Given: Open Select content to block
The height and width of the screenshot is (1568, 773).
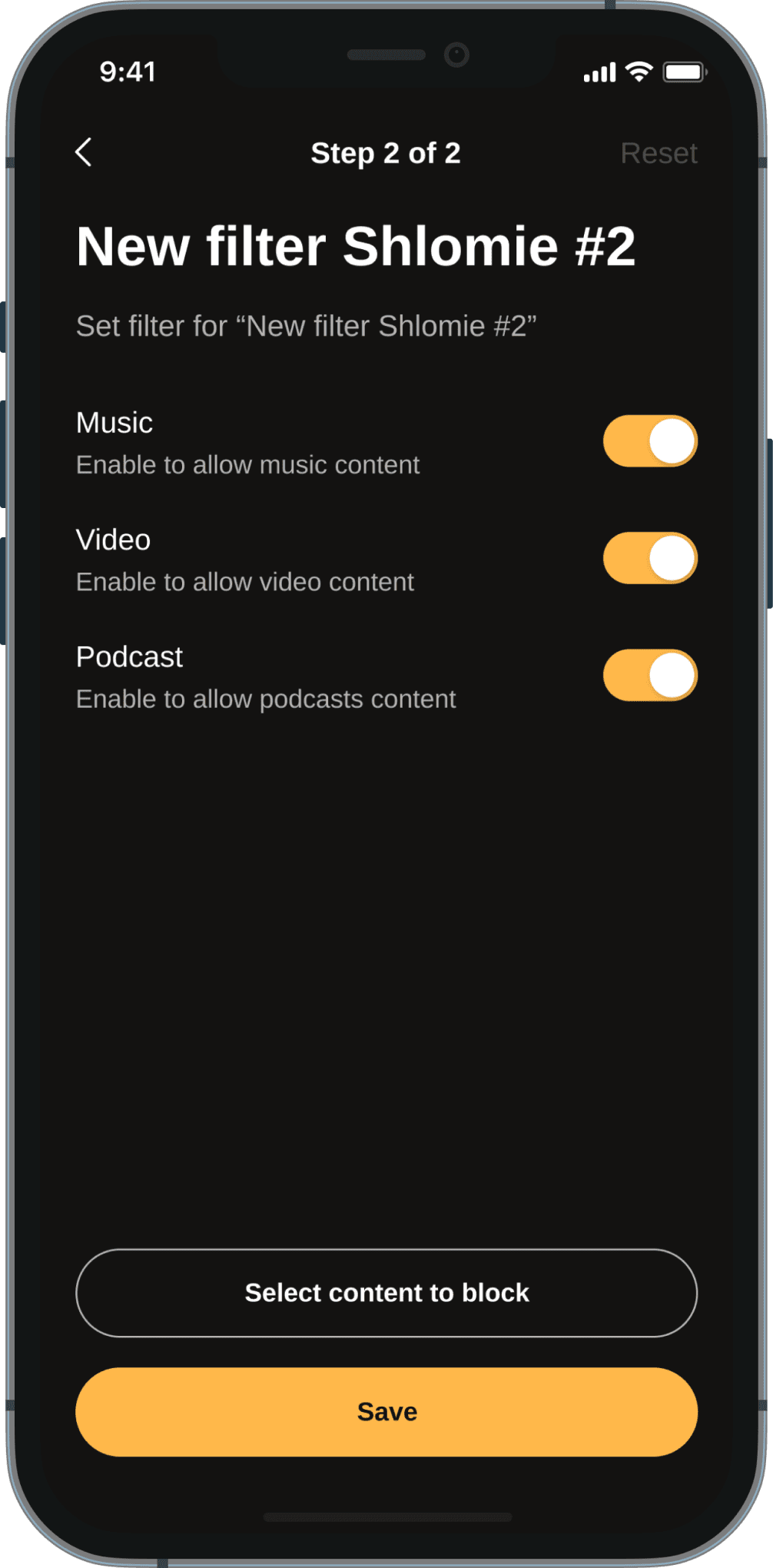Looking at the screenshot, I should tap(386, 1293).
